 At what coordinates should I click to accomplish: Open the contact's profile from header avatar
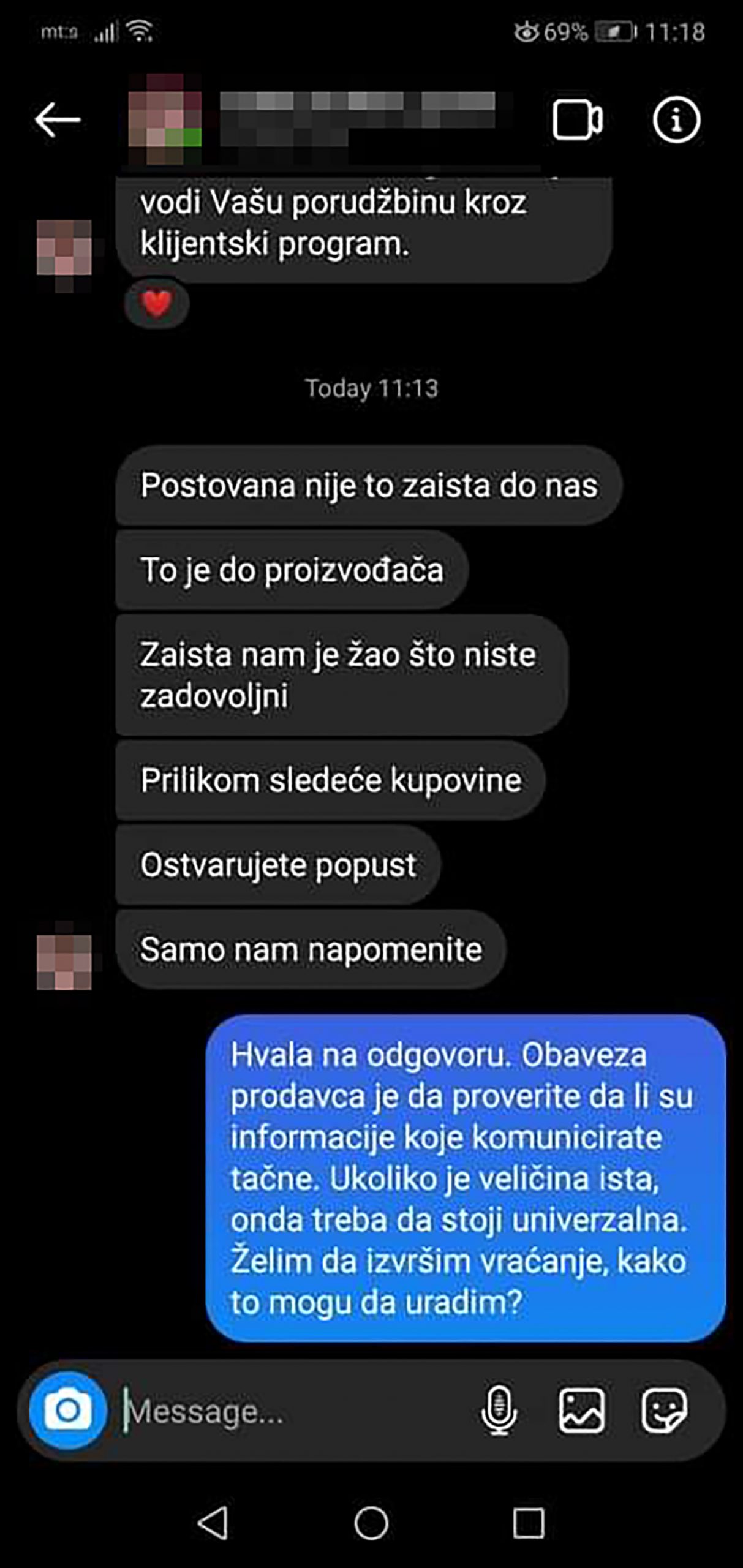[165, 119]
